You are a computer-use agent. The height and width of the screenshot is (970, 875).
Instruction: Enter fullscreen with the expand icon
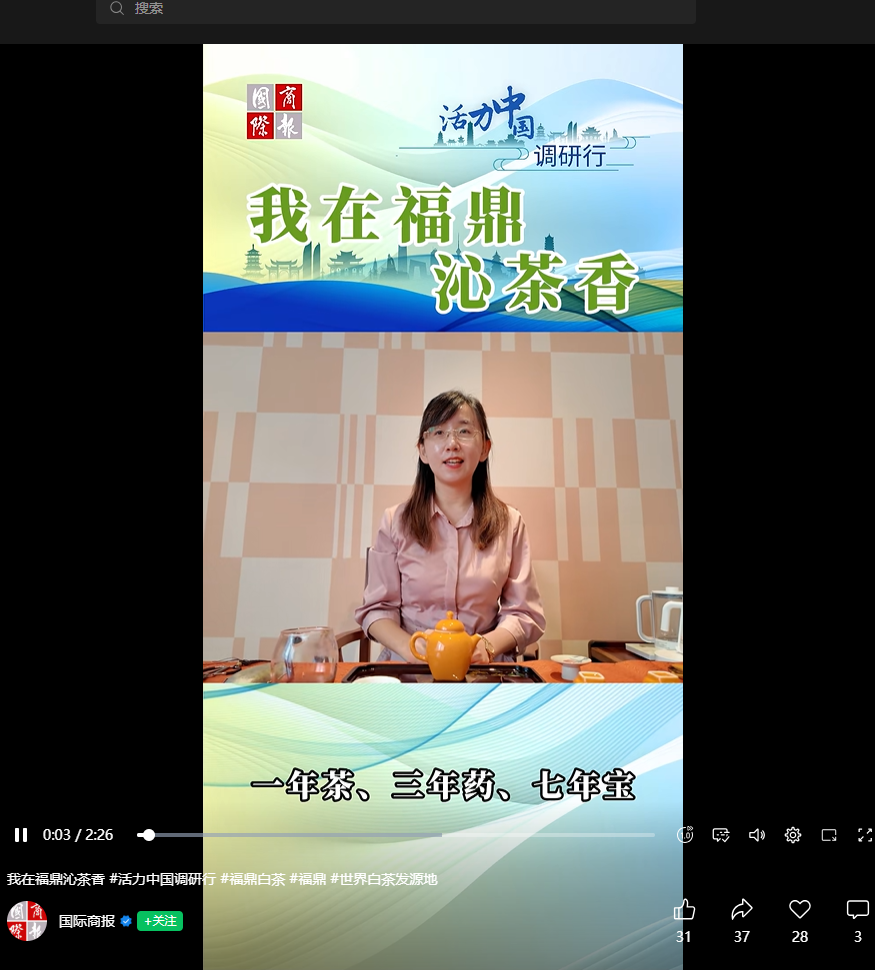point(864,835)
